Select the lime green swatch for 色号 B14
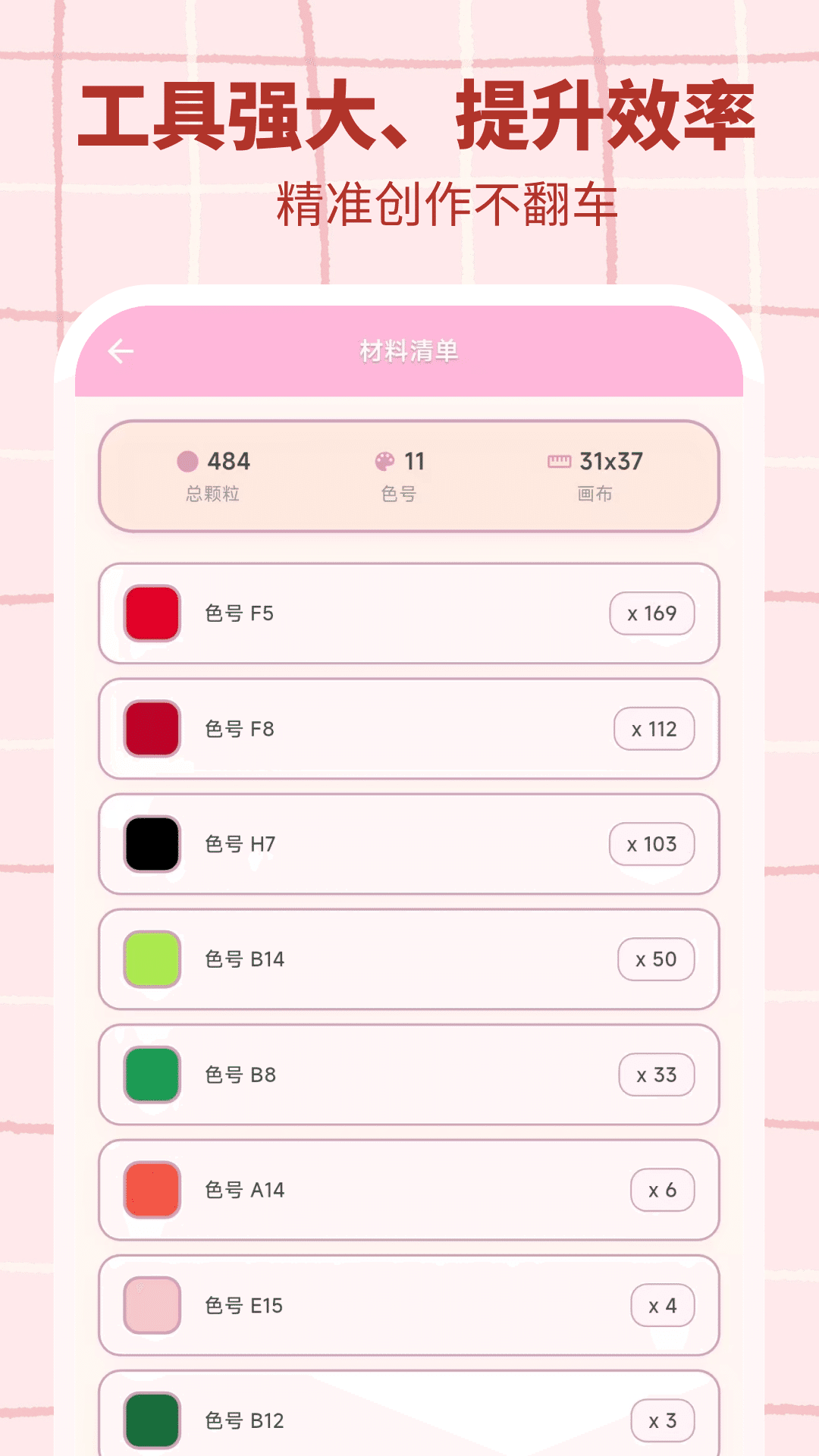 (151, 959)
